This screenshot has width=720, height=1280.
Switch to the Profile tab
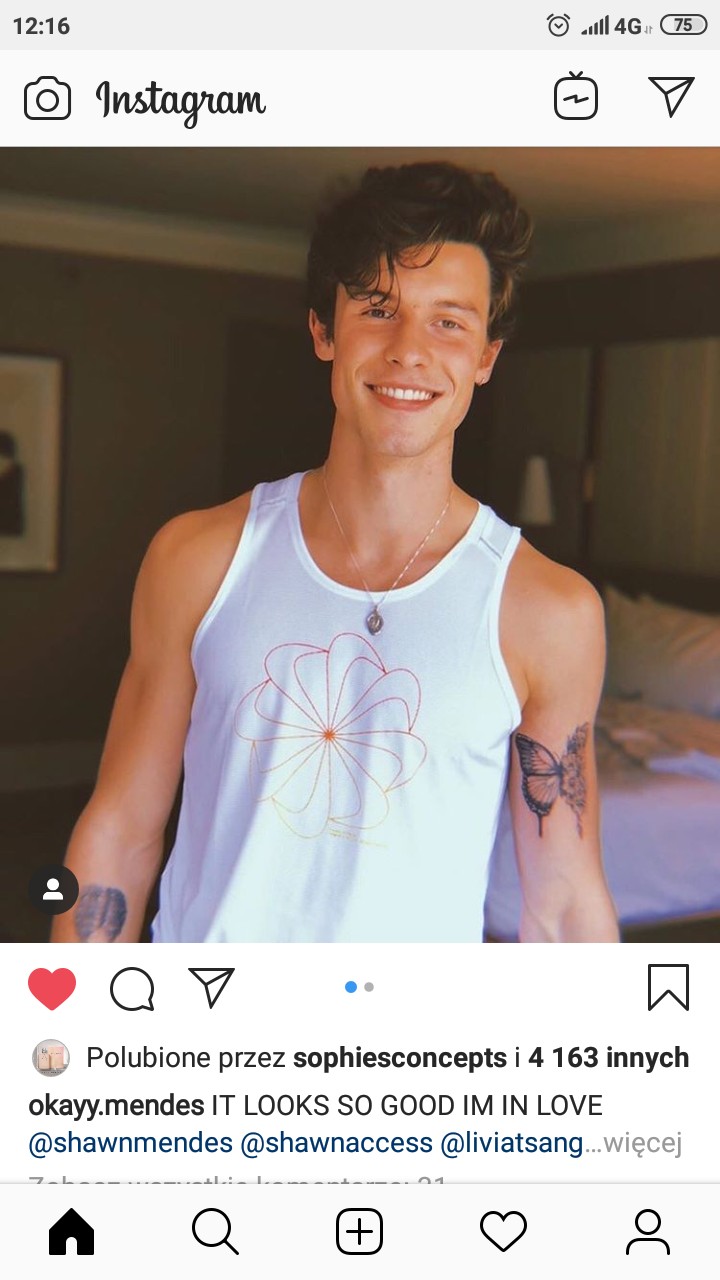647,1232
